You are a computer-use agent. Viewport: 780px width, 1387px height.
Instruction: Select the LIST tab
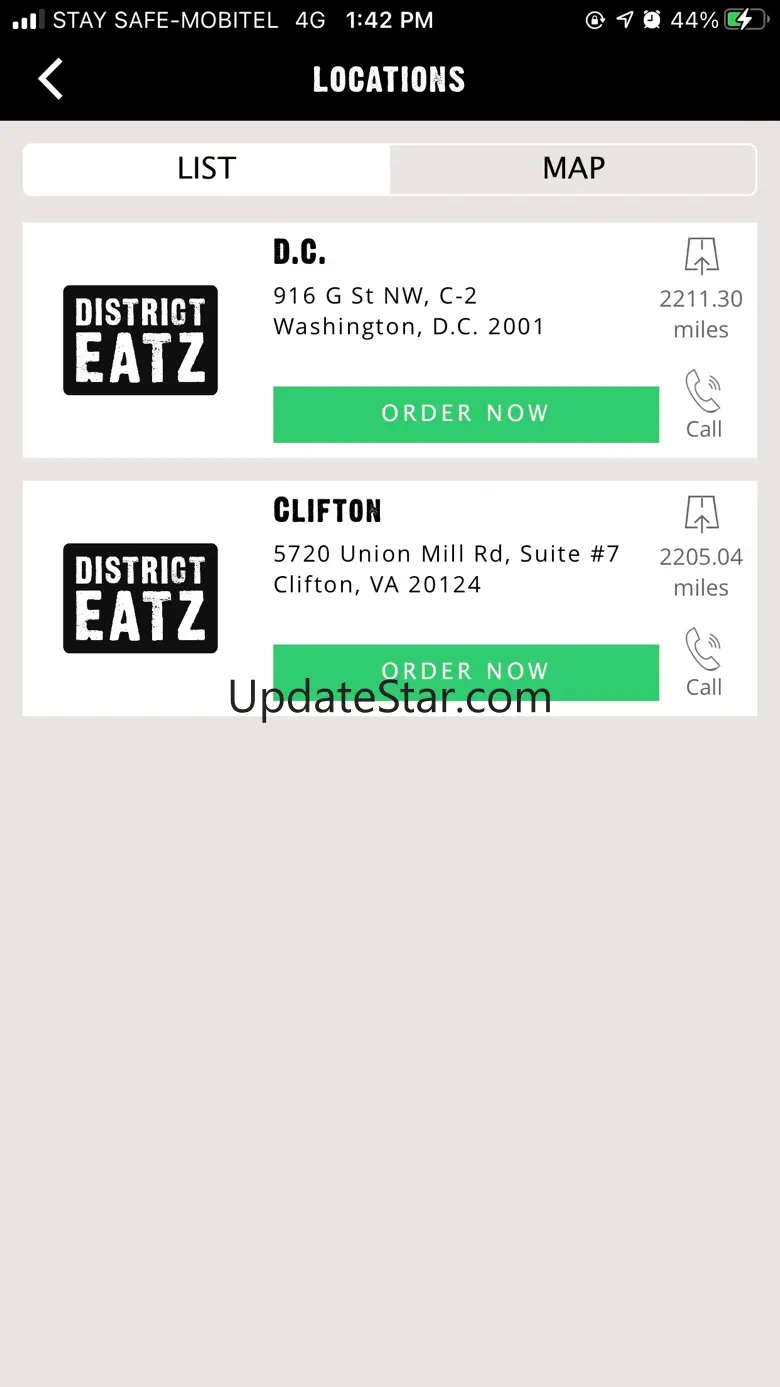click(206, 168)
